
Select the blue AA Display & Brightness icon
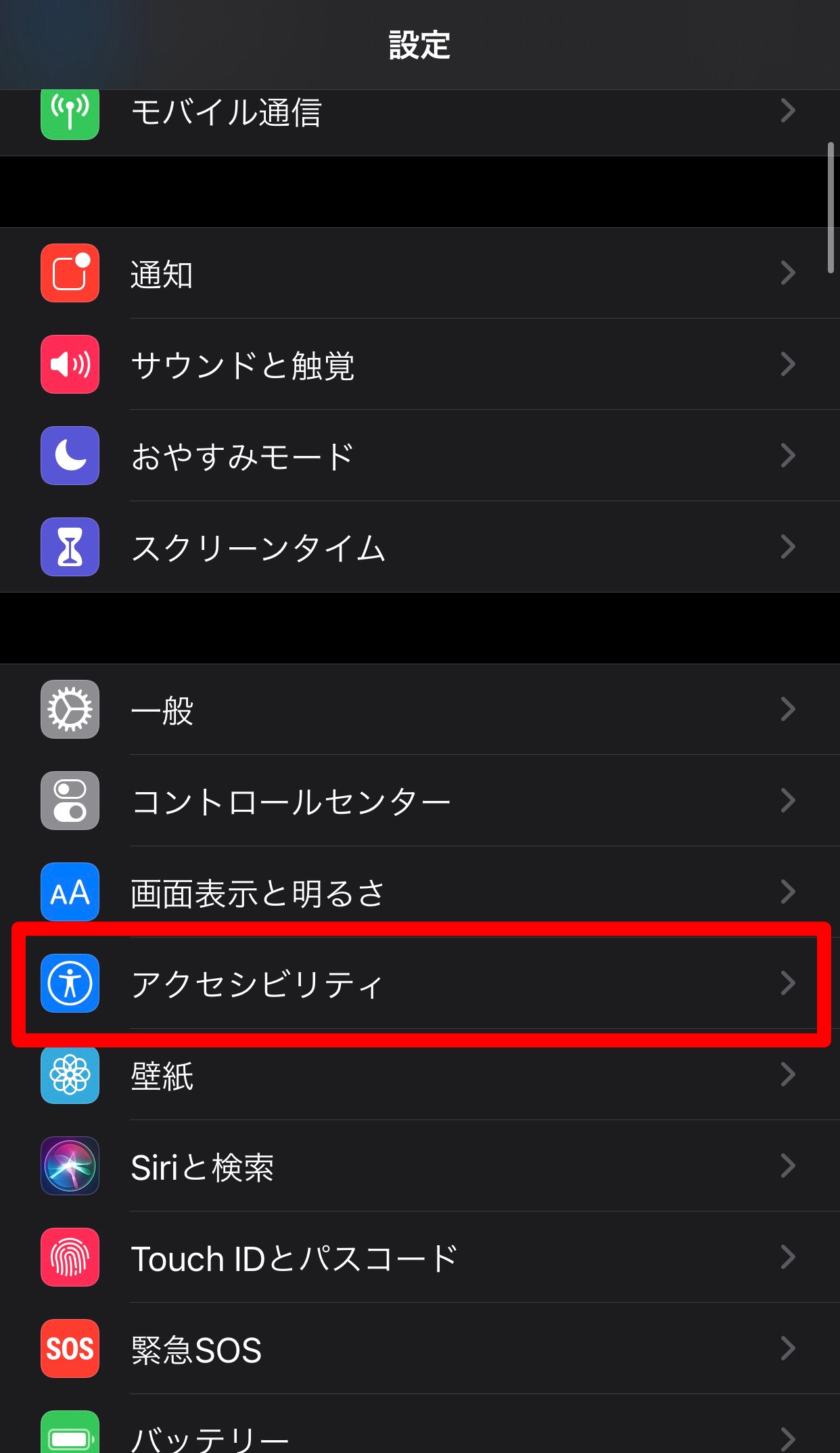pyautogui.click(x=70, y=893)
